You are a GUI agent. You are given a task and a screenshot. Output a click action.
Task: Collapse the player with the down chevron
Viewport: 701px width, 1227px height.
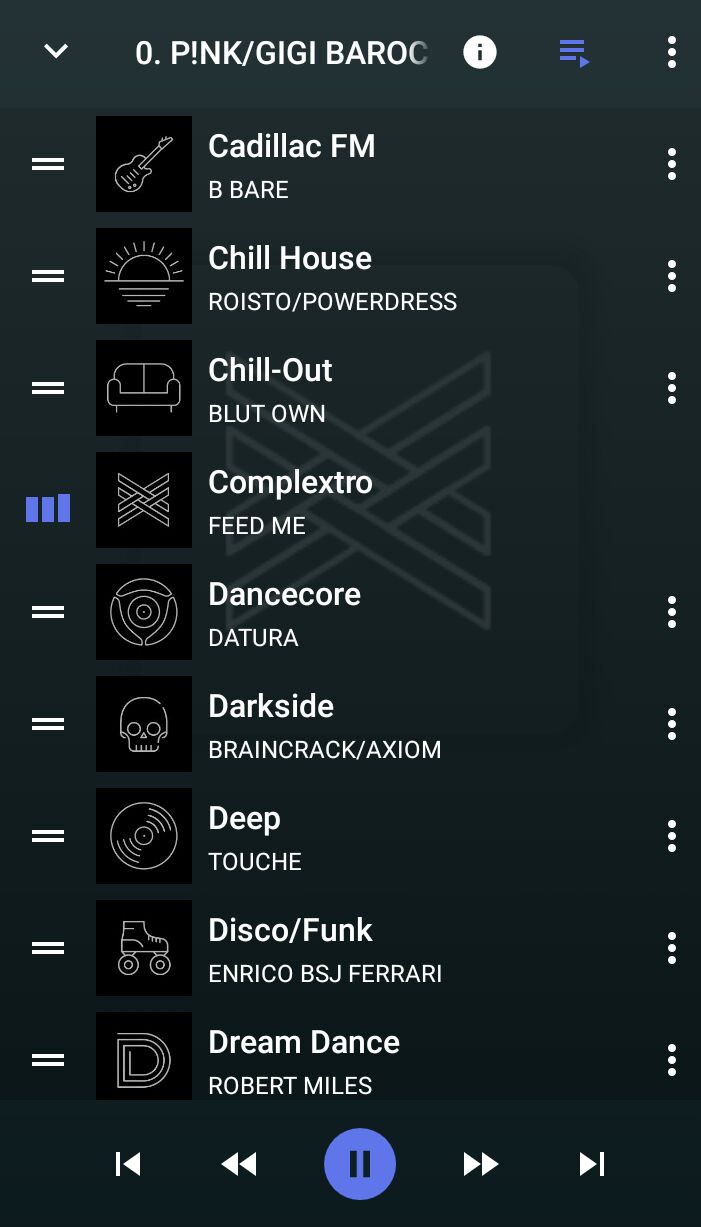coord(56,51)
